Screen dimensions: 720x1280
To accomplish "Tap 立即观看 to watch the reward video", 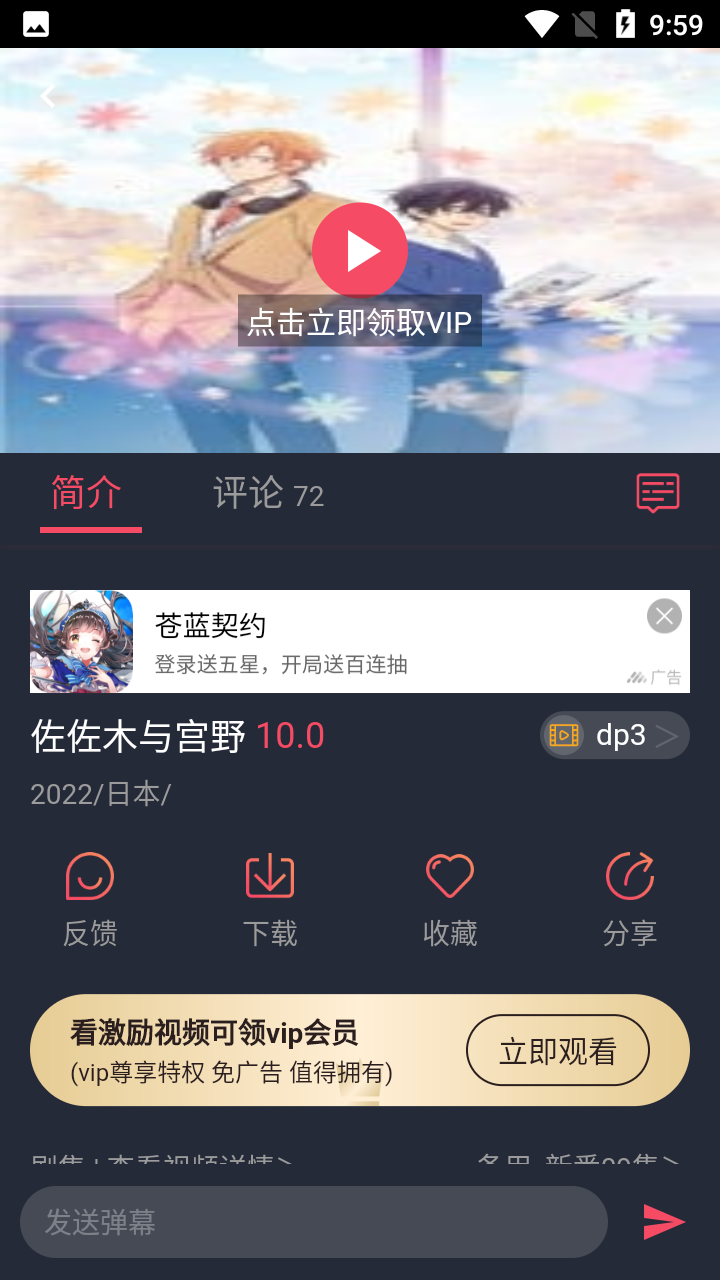I will click(x=557, y=1051).
